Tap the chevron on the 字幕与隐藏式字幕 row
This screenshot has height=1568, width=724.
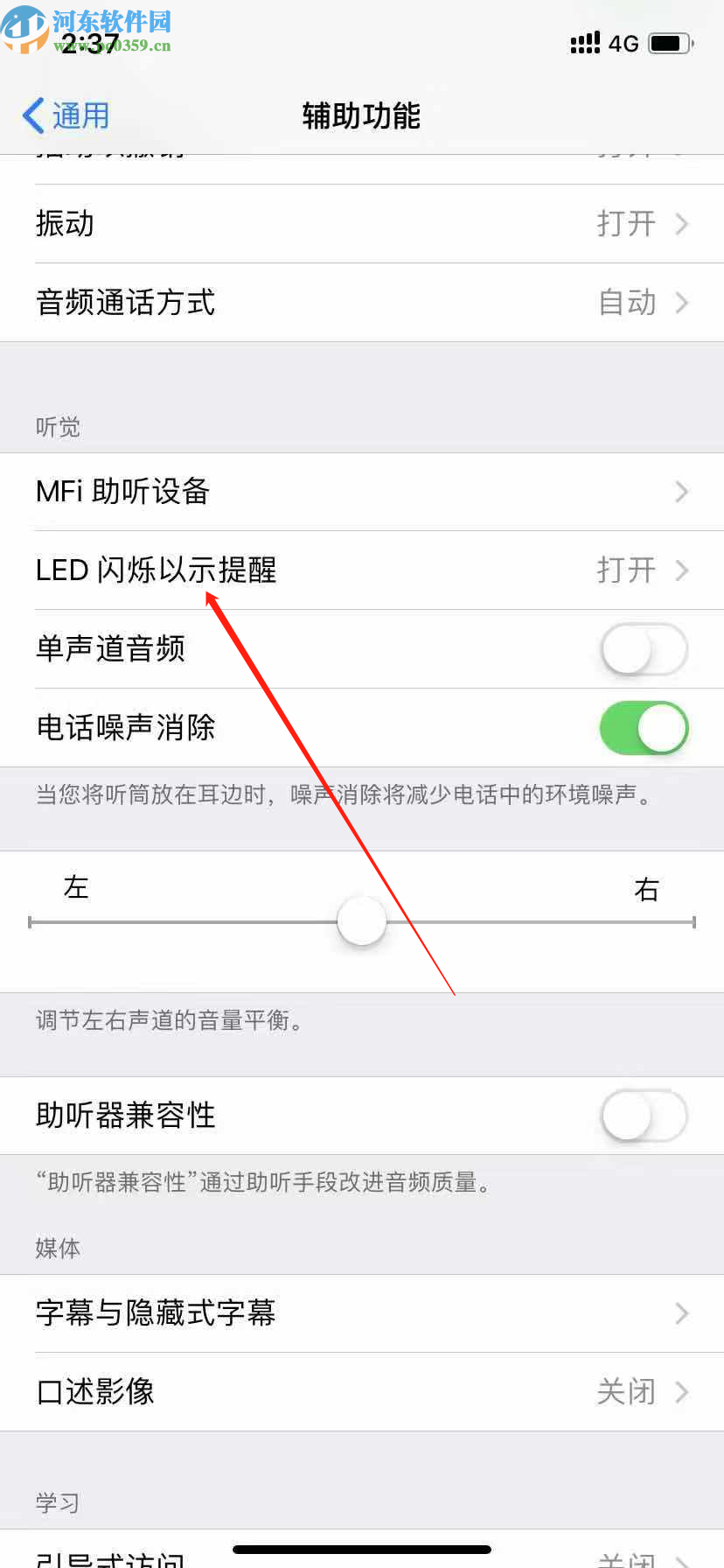click(x=681, y=1312)
